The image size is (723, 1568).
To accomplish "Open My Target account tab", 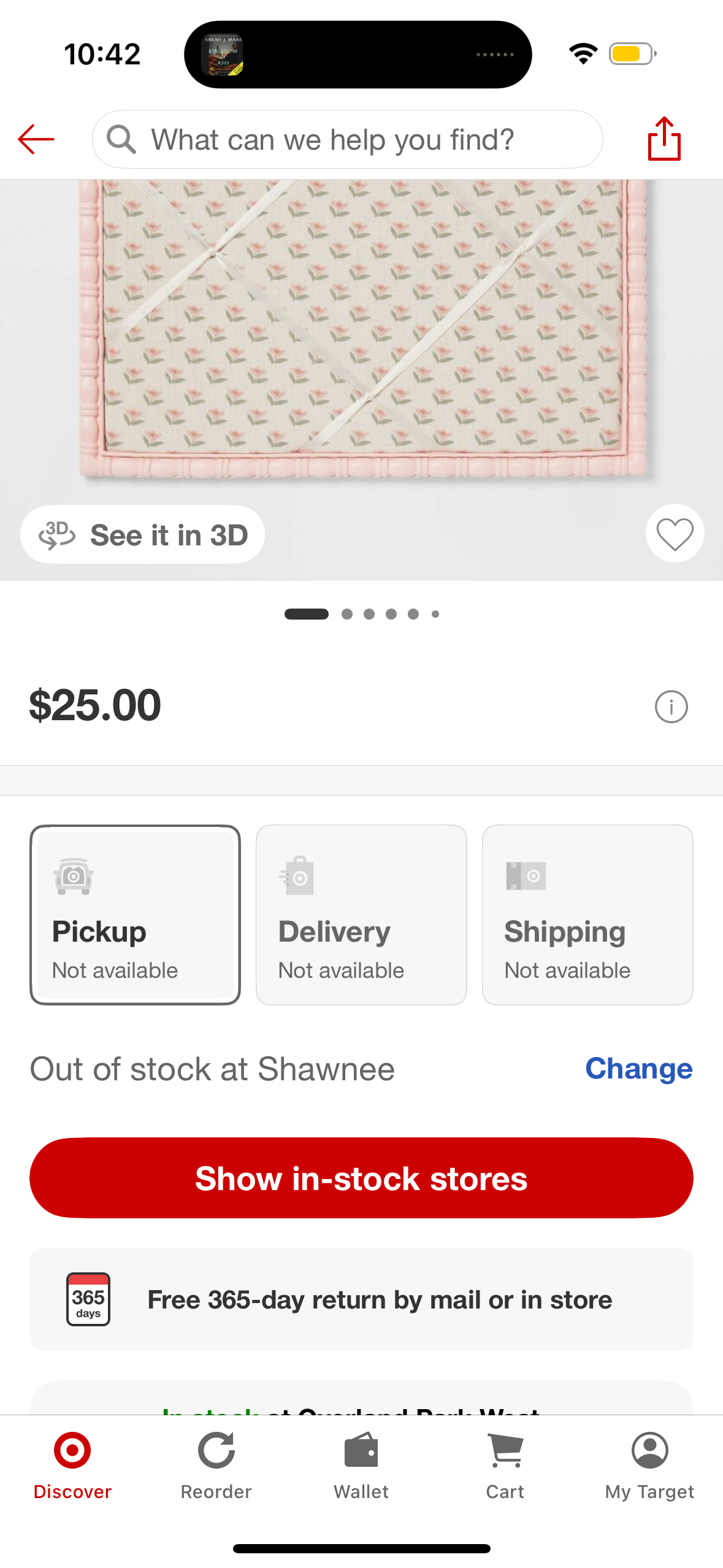I will point(649,1465).
